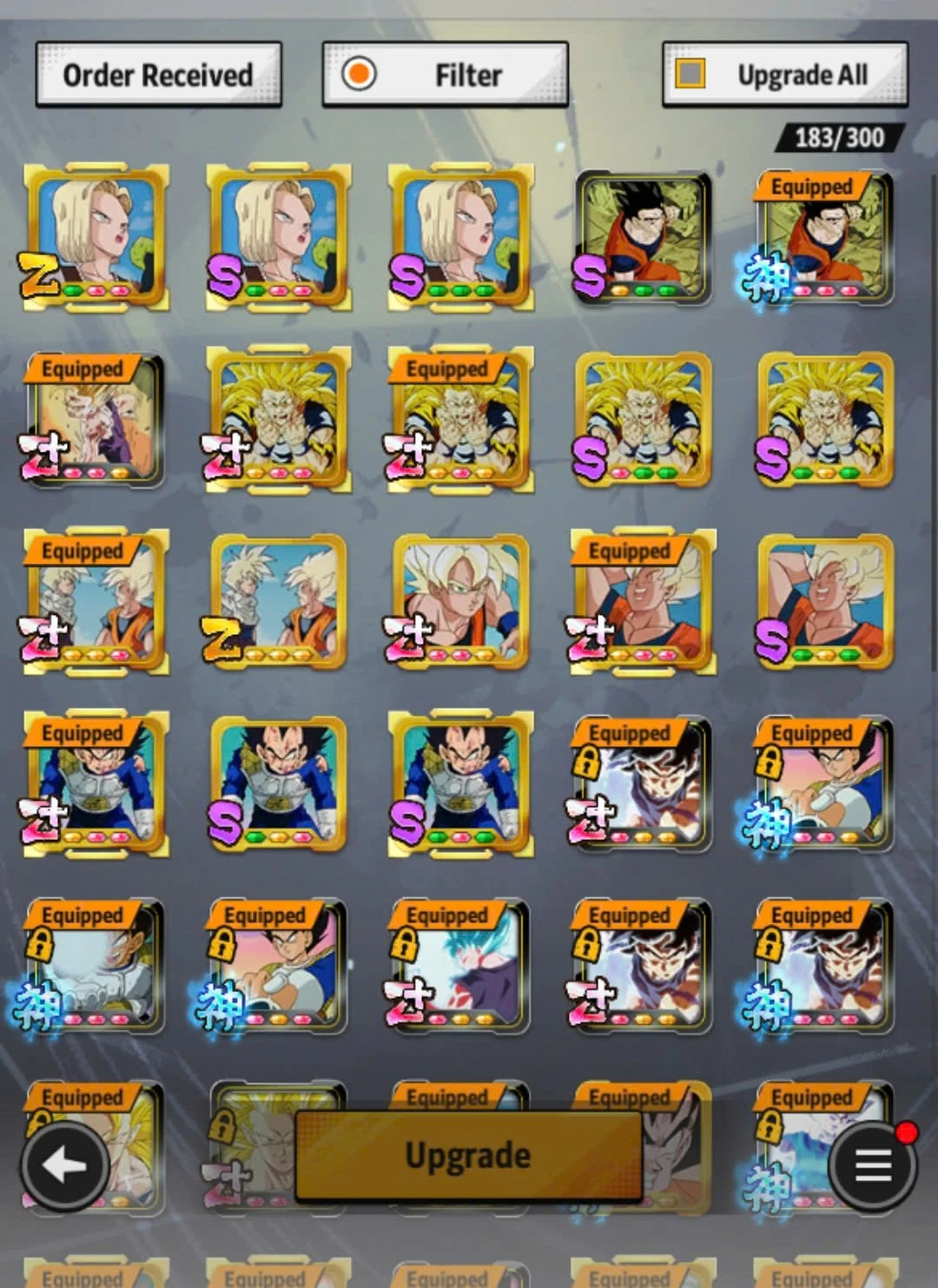Image resolution: width=938 pixels, height=1288 pixels.
Task: Open the Order Received sort option
Action: click(158, 76)
